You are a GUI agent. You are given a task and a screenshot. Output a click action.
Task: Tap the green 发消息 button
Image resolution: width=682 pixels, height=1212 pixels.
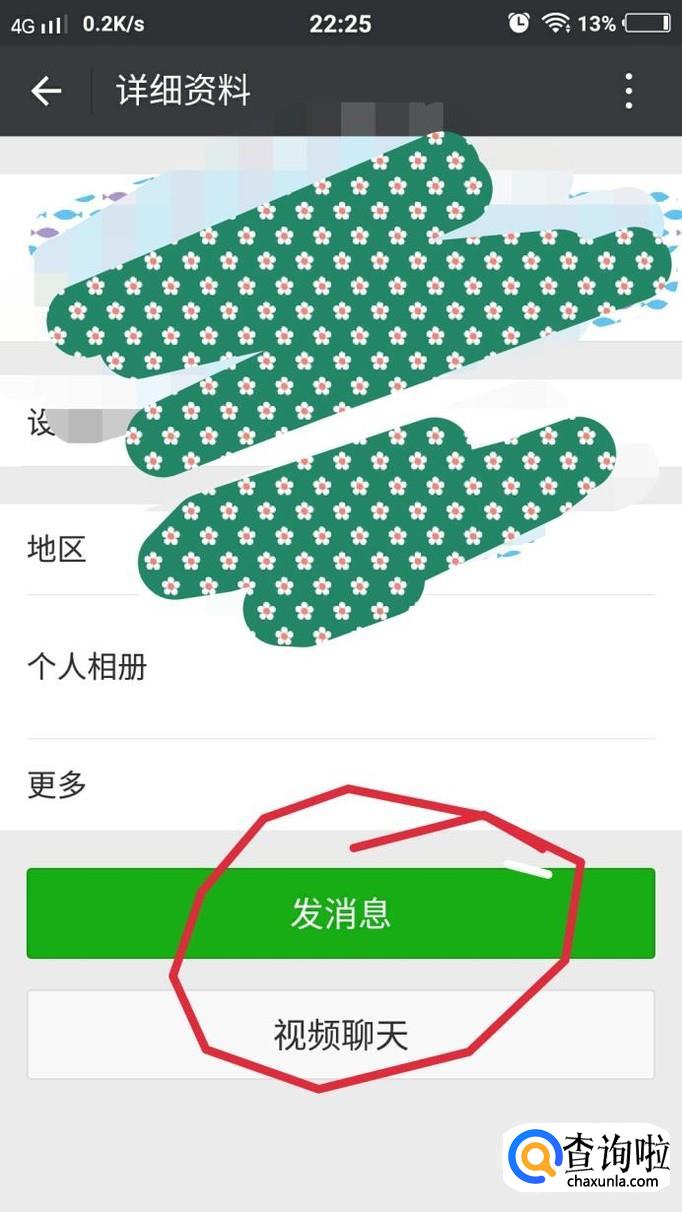point(340,913)
